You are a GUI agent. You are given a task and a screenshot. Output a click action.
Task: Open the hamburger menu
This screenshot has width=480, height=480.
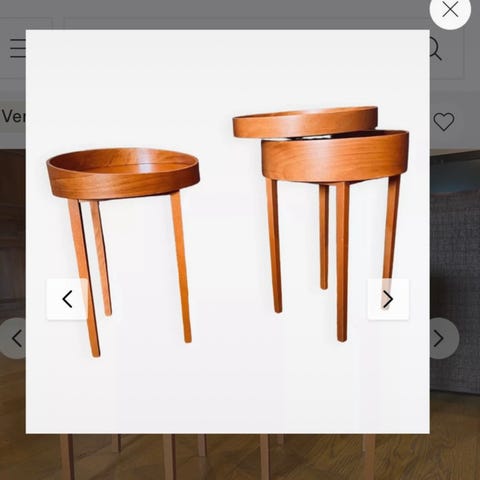(18, 48)
